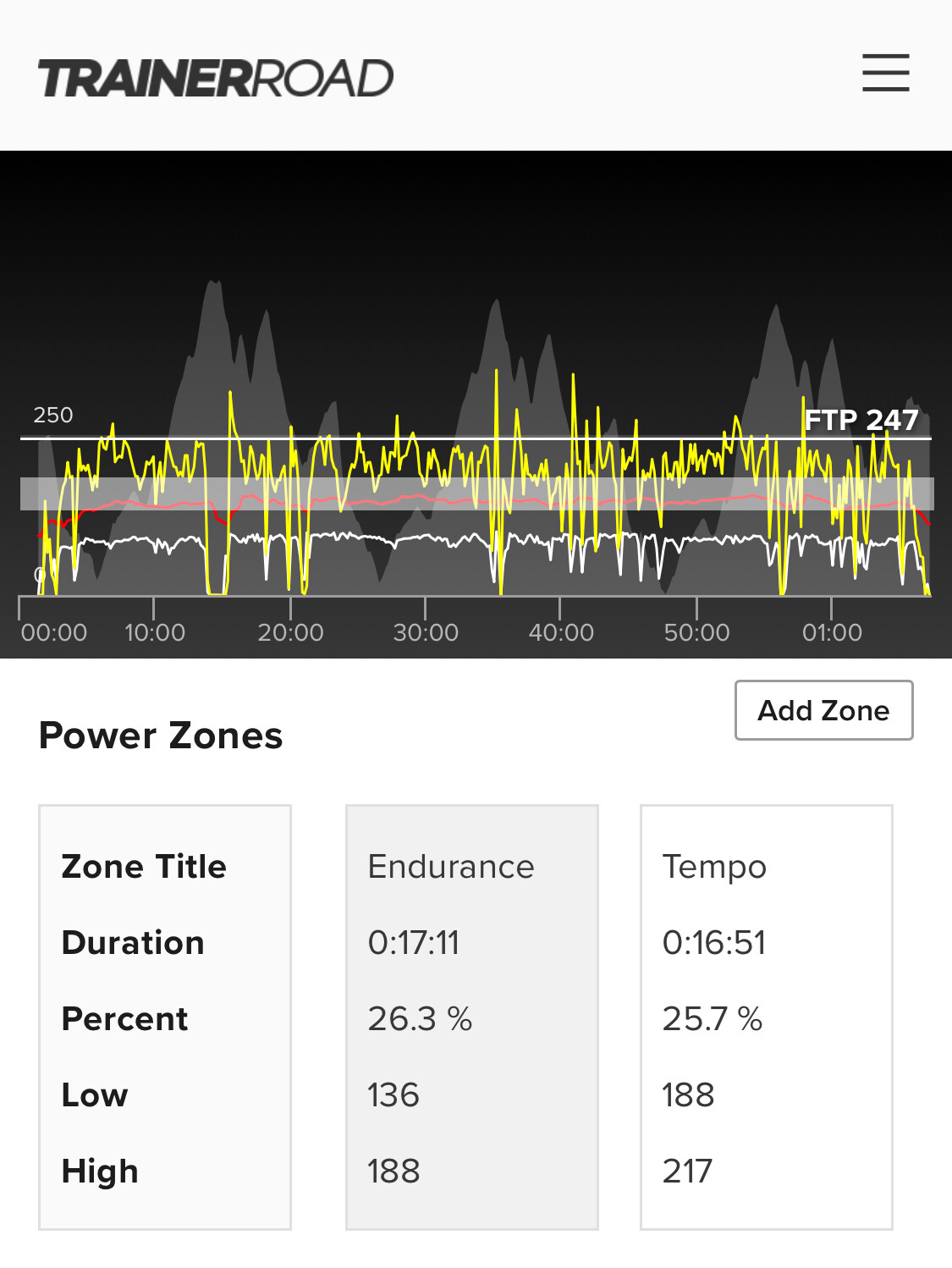Select the Endurance zone card
This screenshot has height=1268, width=952.
tap(471, 1017)
